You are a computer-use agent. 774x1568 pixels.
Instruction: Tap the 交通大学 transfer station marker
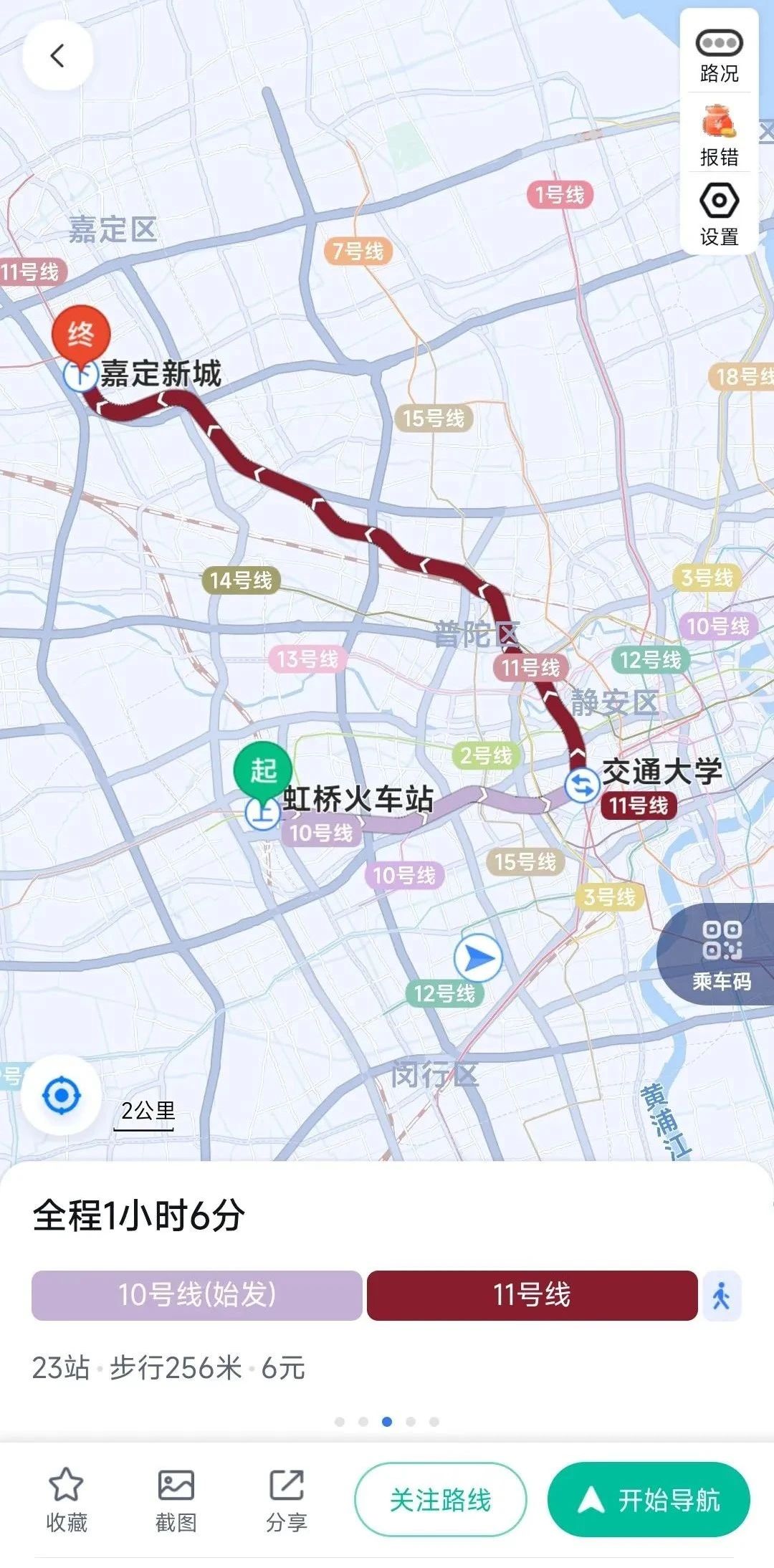pos(581,785)
